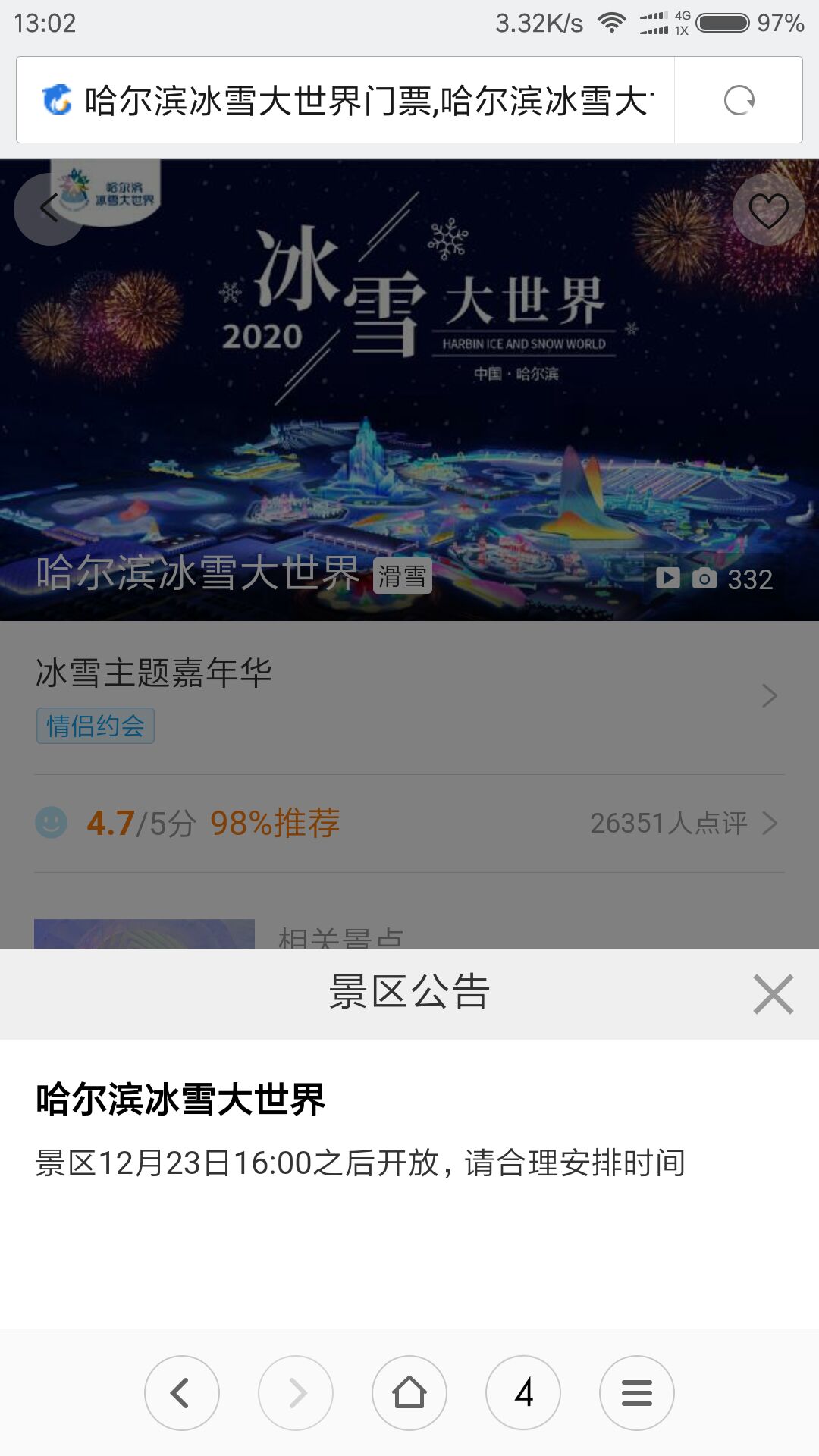Image resolution: width=819 pixels, height=1456 pixels.
Task: Open the 冰雪主题嘉年华 description row
Action: click(x=409, y=695)
